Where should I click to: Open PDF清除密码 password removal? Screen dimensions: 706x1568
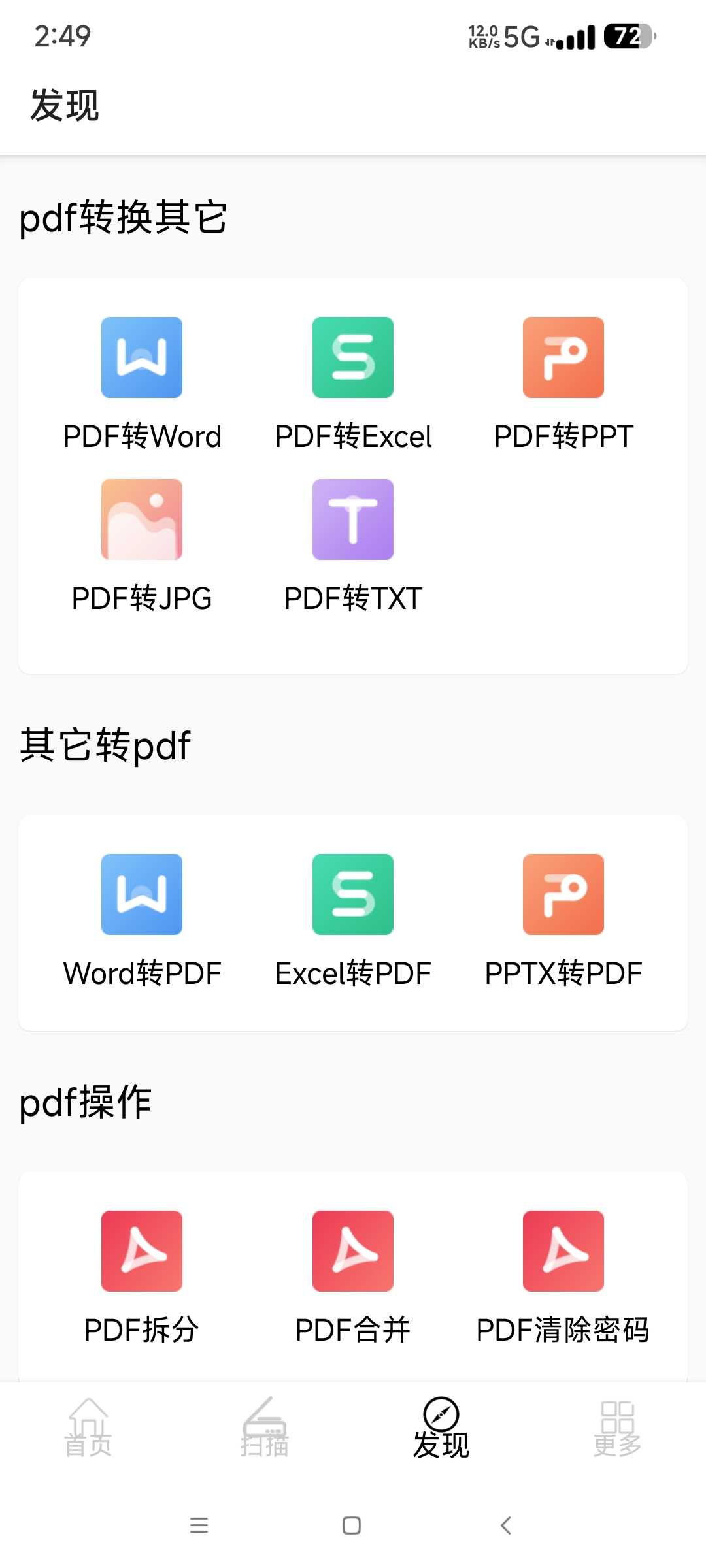pyautogui.click(x=563, y=1278)
